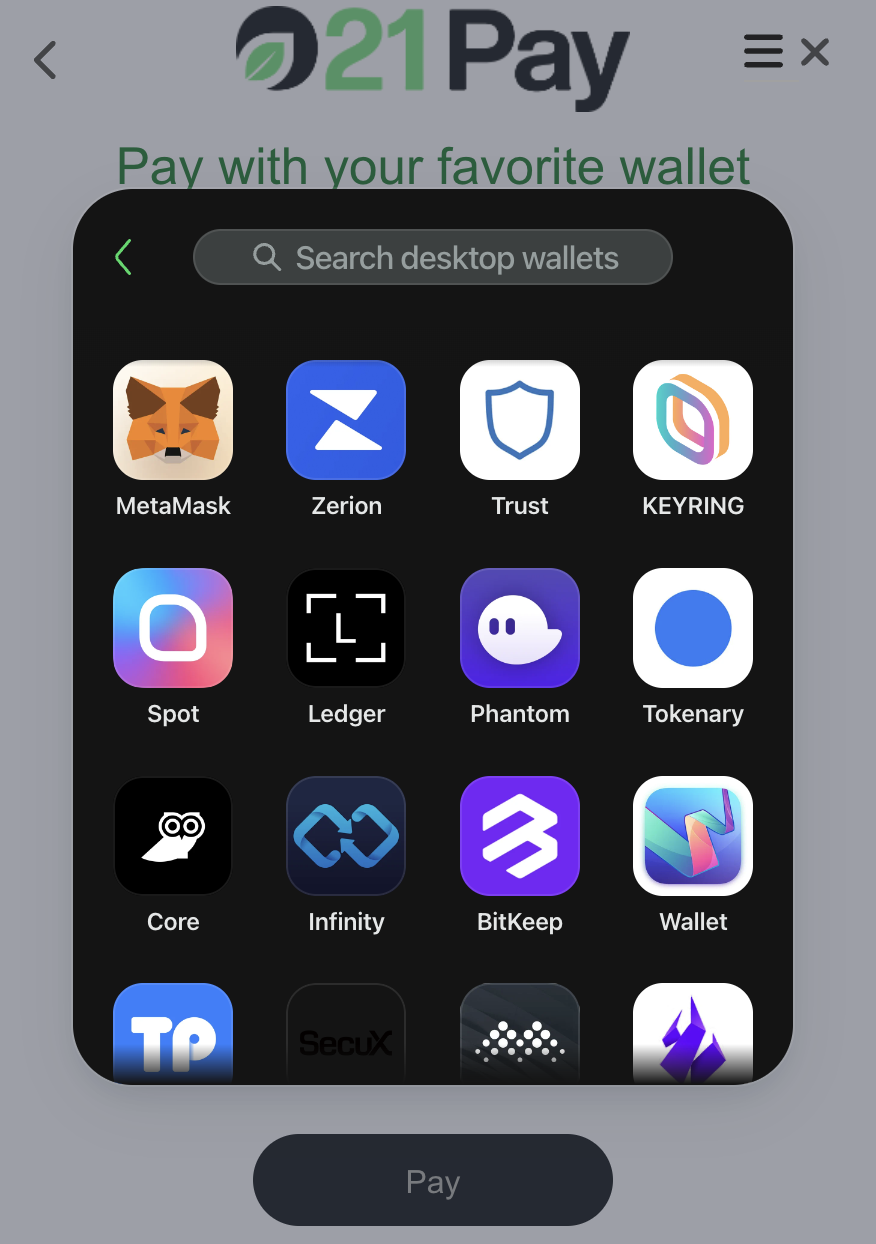
Task: Open the hamburger menu at top right
Action: pos(763,52)
